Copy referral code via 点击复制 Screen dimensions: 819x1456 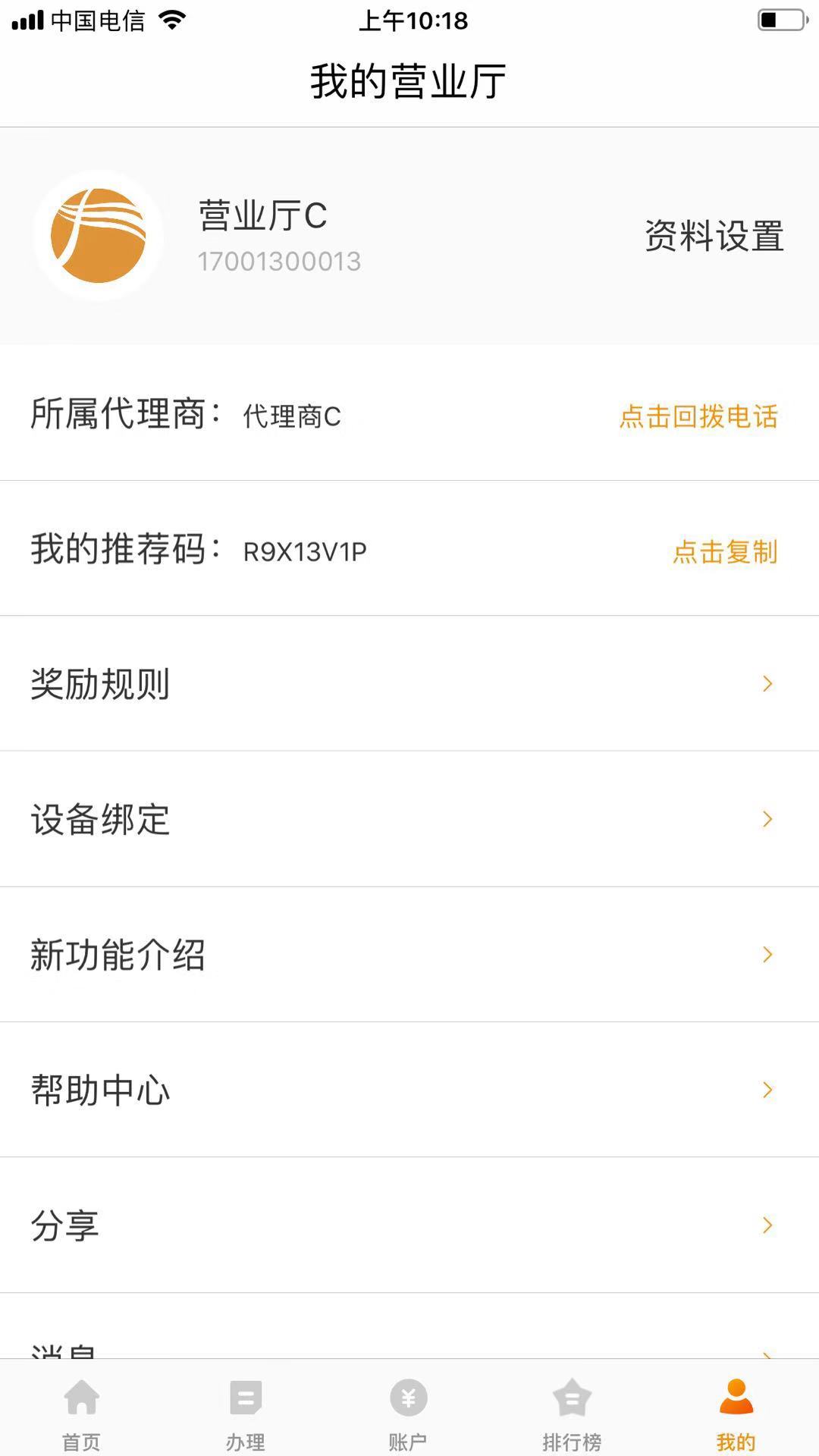[x=725, y=551]
